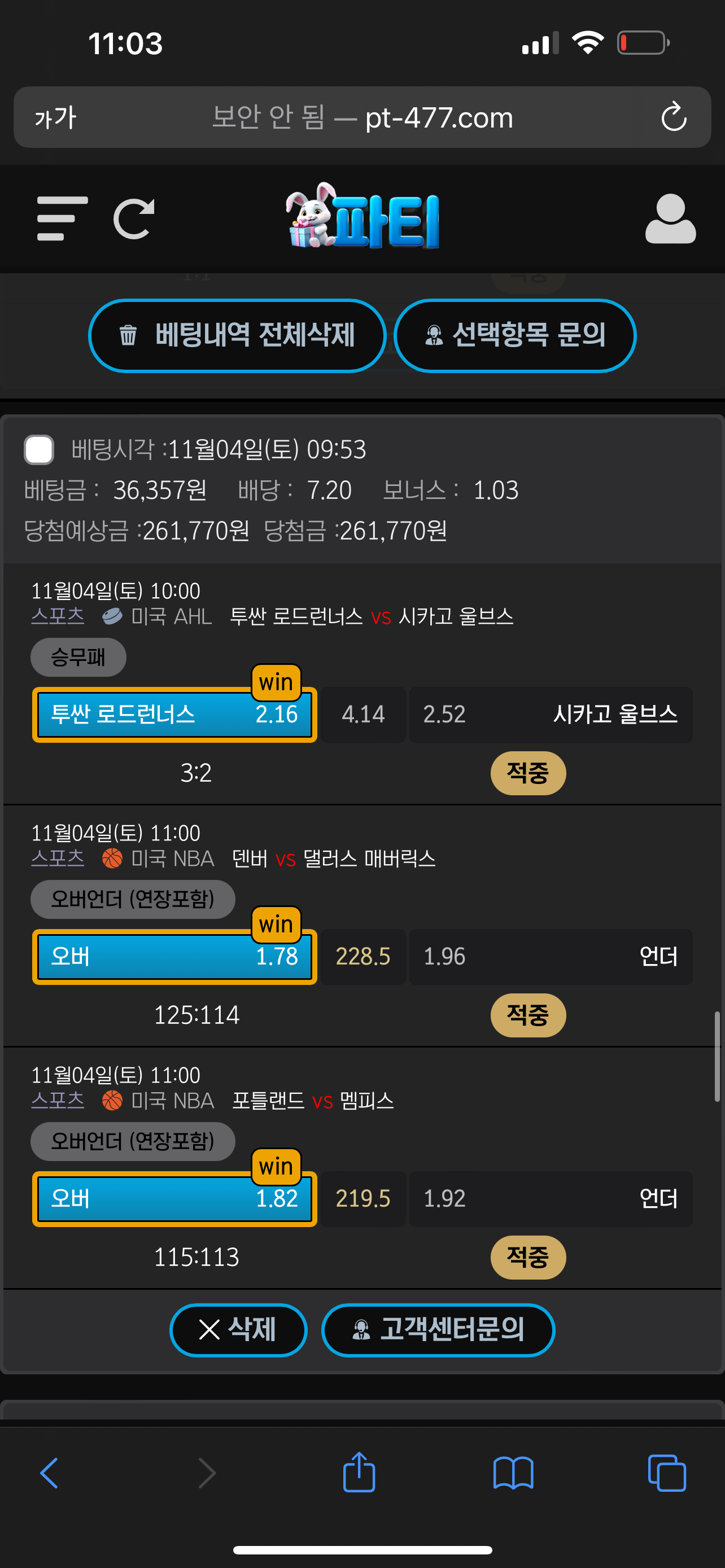Open the hamburger menu
This screenshot has width=725, height=1568.
pyautogui.click(x=62, y=218)
